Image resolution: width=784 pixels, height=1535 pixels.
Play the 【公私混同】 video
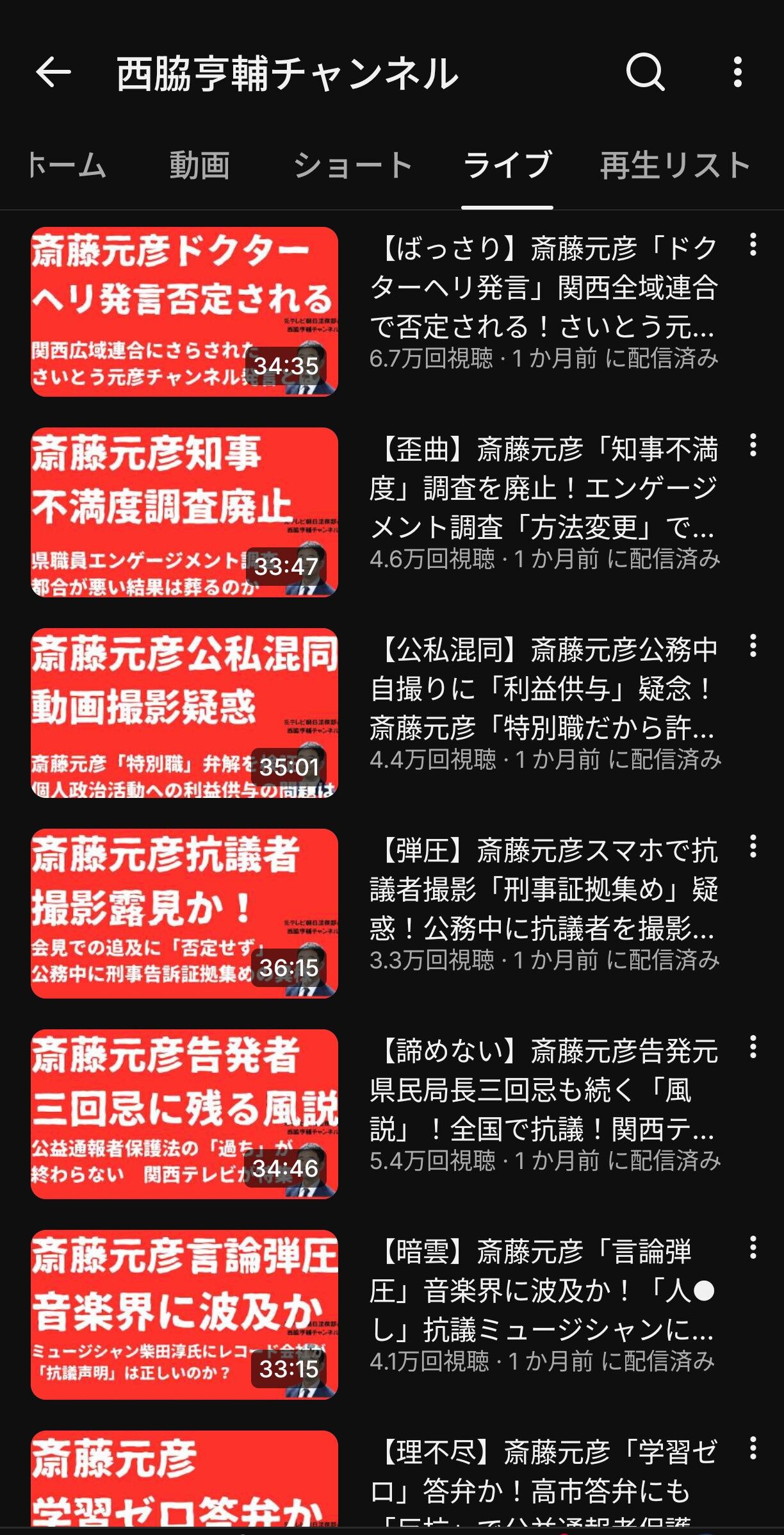pyautogui.click(x=184, y=713)
